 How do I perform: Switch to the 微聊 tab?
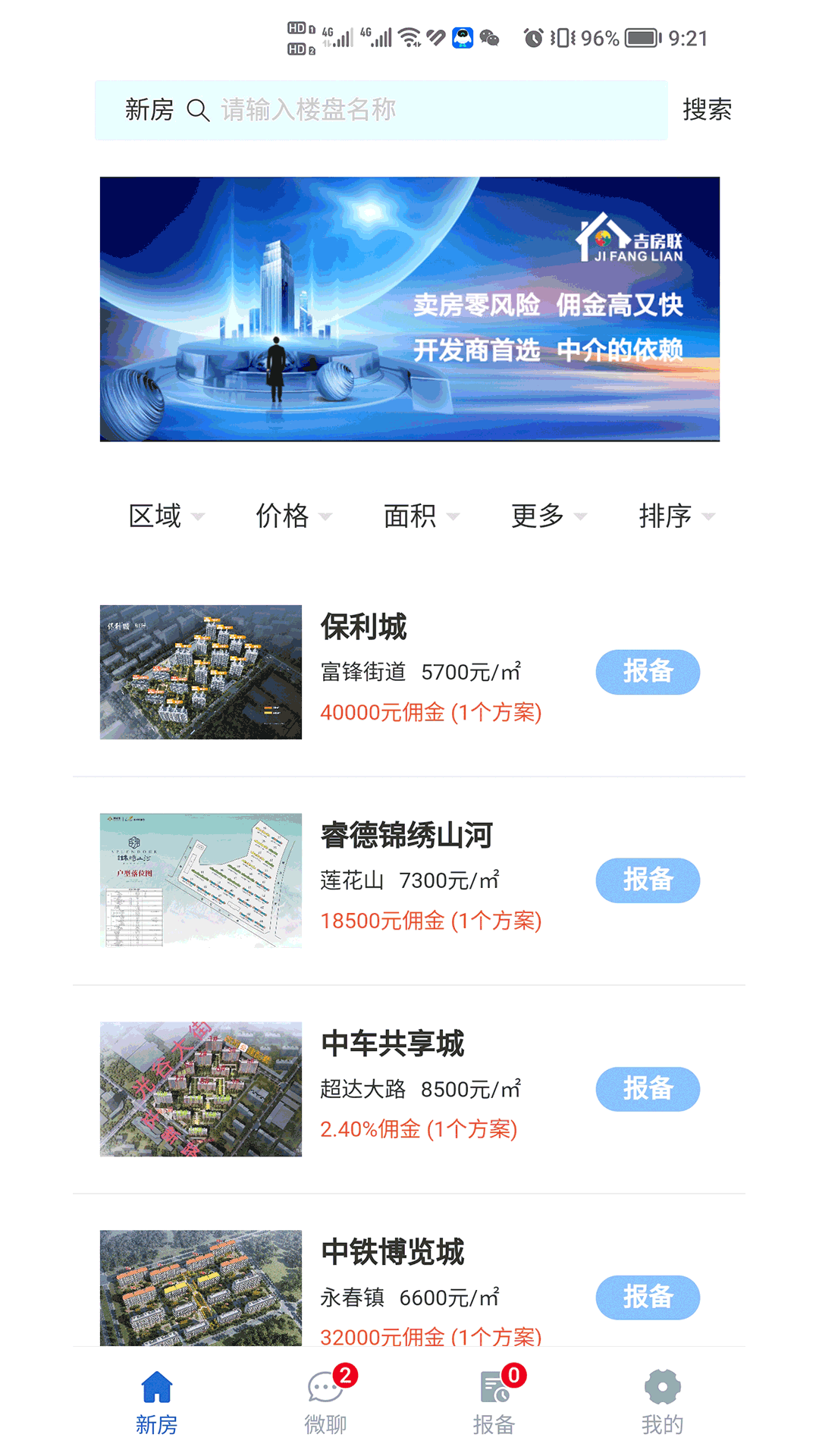(x=326, y=1403)
